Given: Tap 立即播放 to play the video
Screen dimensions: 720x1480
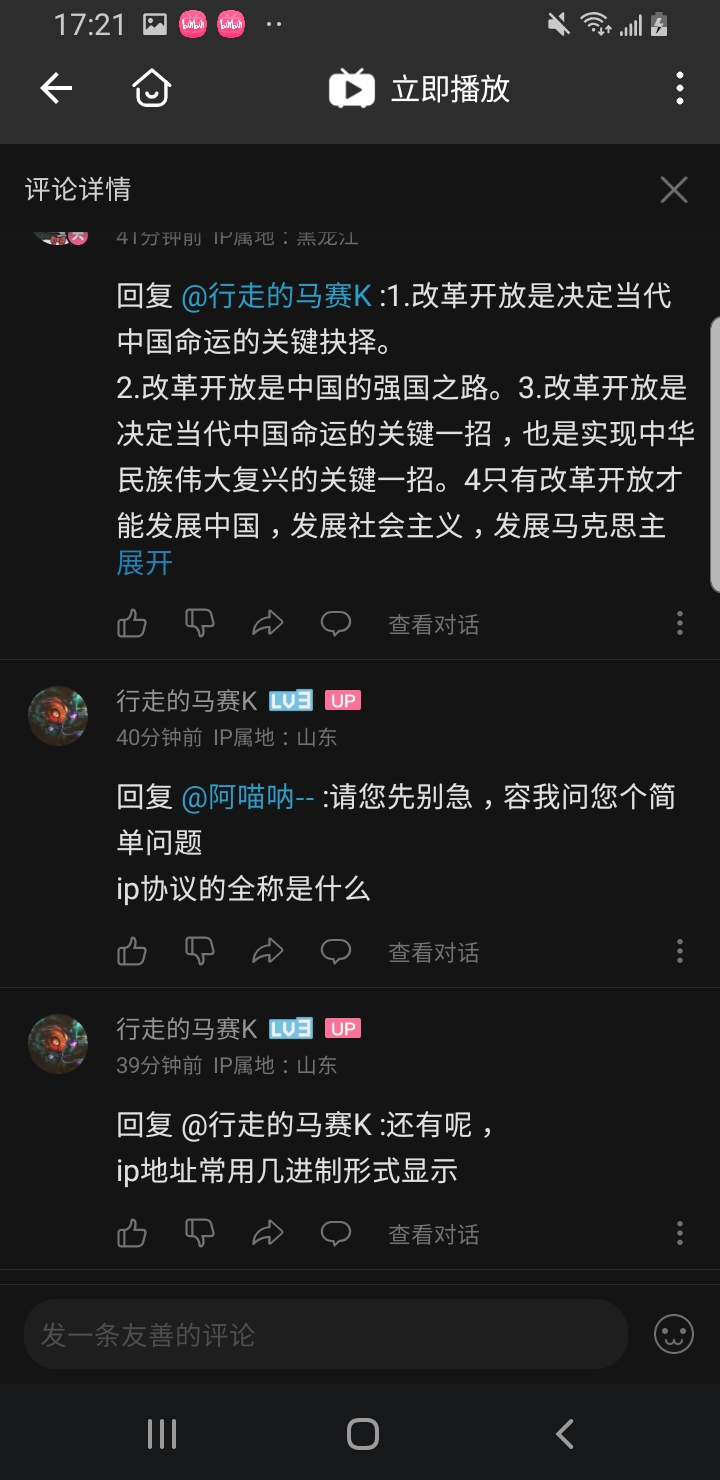Looking at the screenshot, I should coord(420,89).
